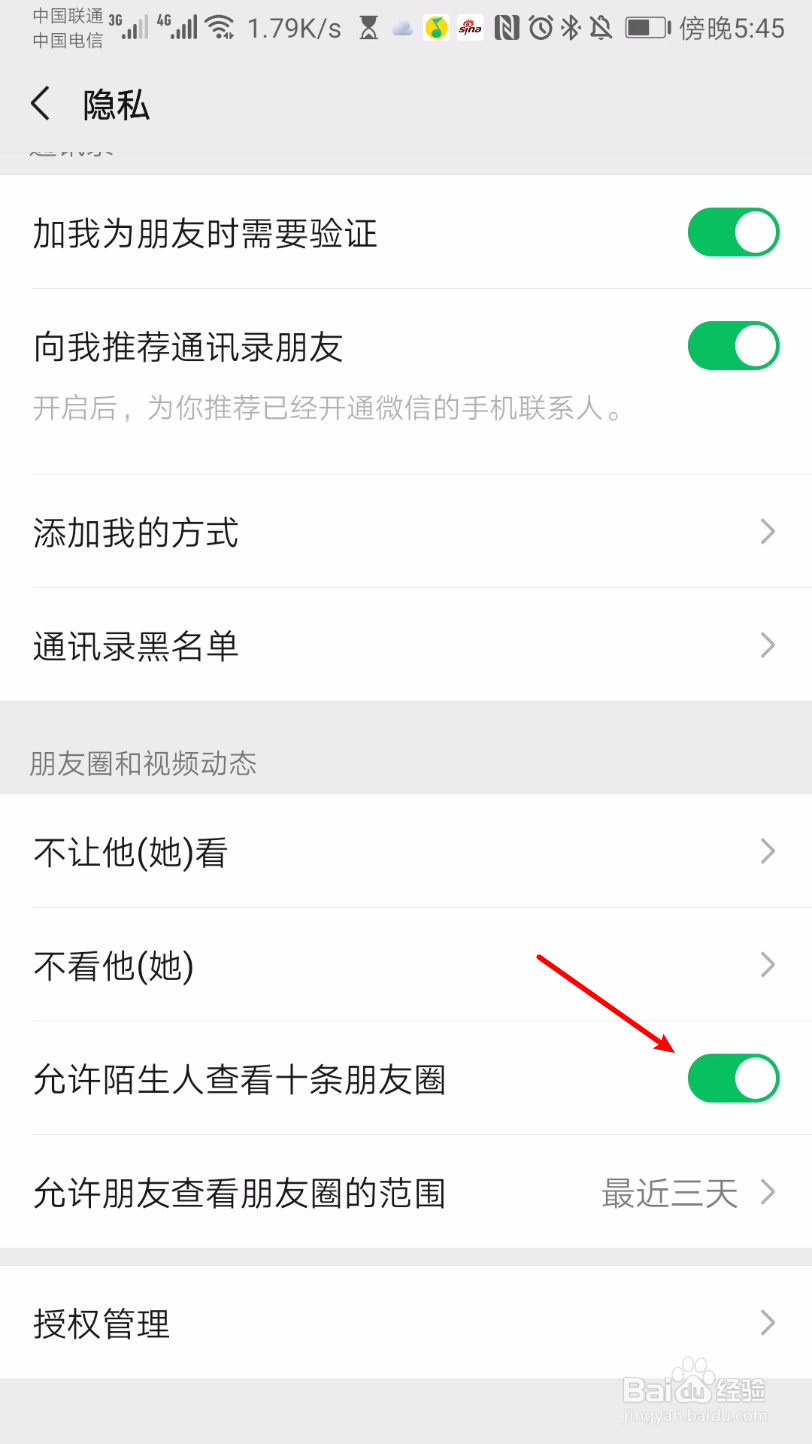
Task: Turn off 向我推荐通讯录朋友 recommendation toggle
Action: (x=734, y=345)
